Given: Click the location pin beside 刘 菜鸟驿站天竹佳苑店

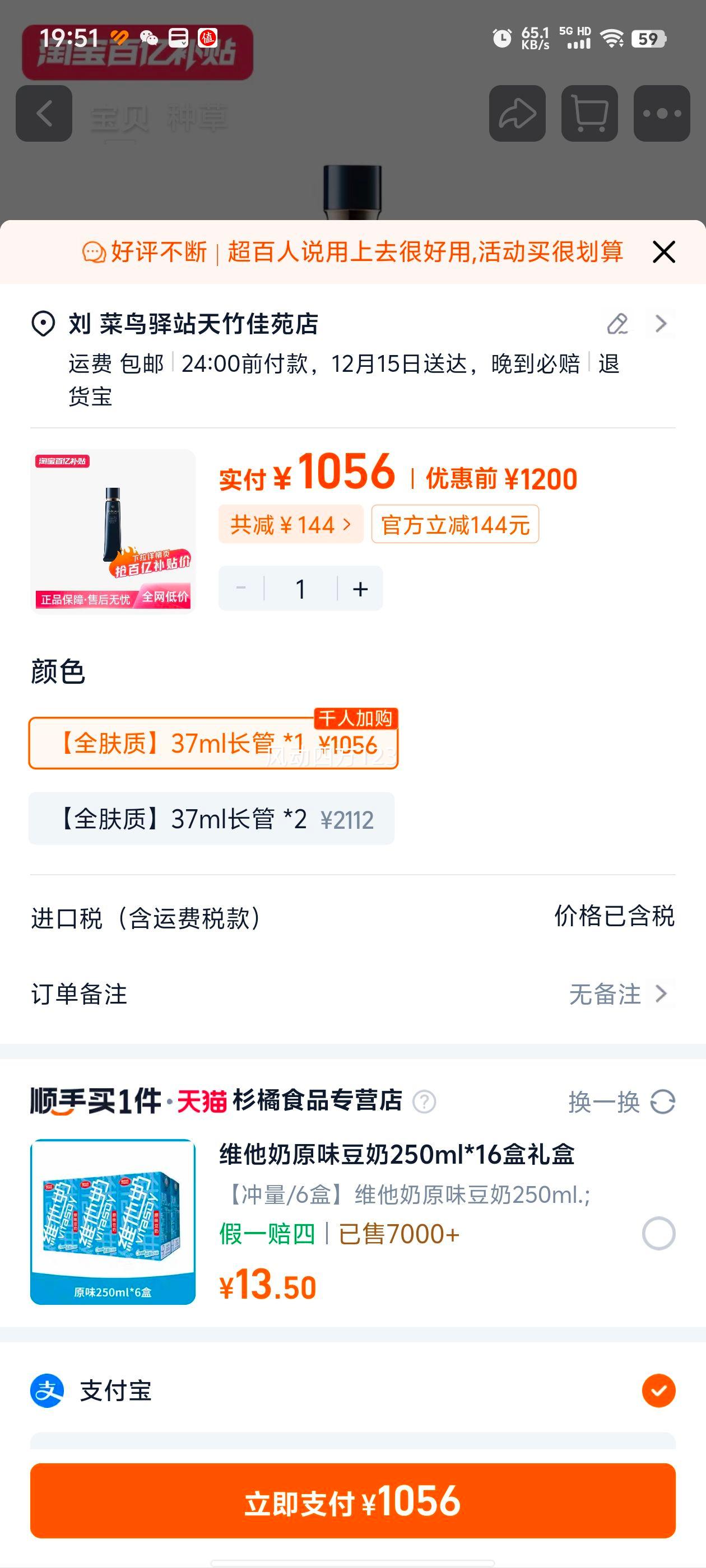Looking at the screenshot, I should coord(43,324).
